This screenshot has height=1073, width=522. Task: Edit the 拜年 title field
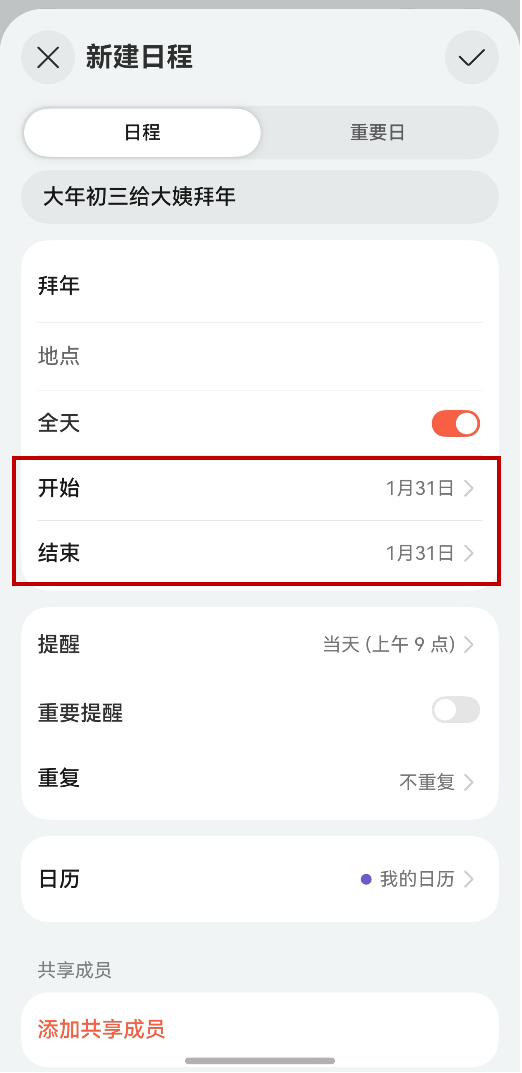coord(260,286)
